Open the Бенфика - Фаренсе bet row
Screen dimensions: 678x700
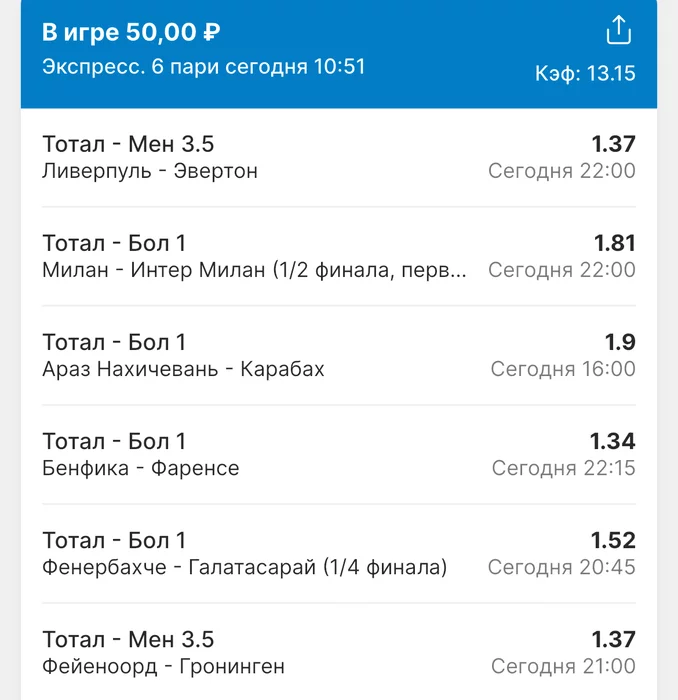click(338, 455)
